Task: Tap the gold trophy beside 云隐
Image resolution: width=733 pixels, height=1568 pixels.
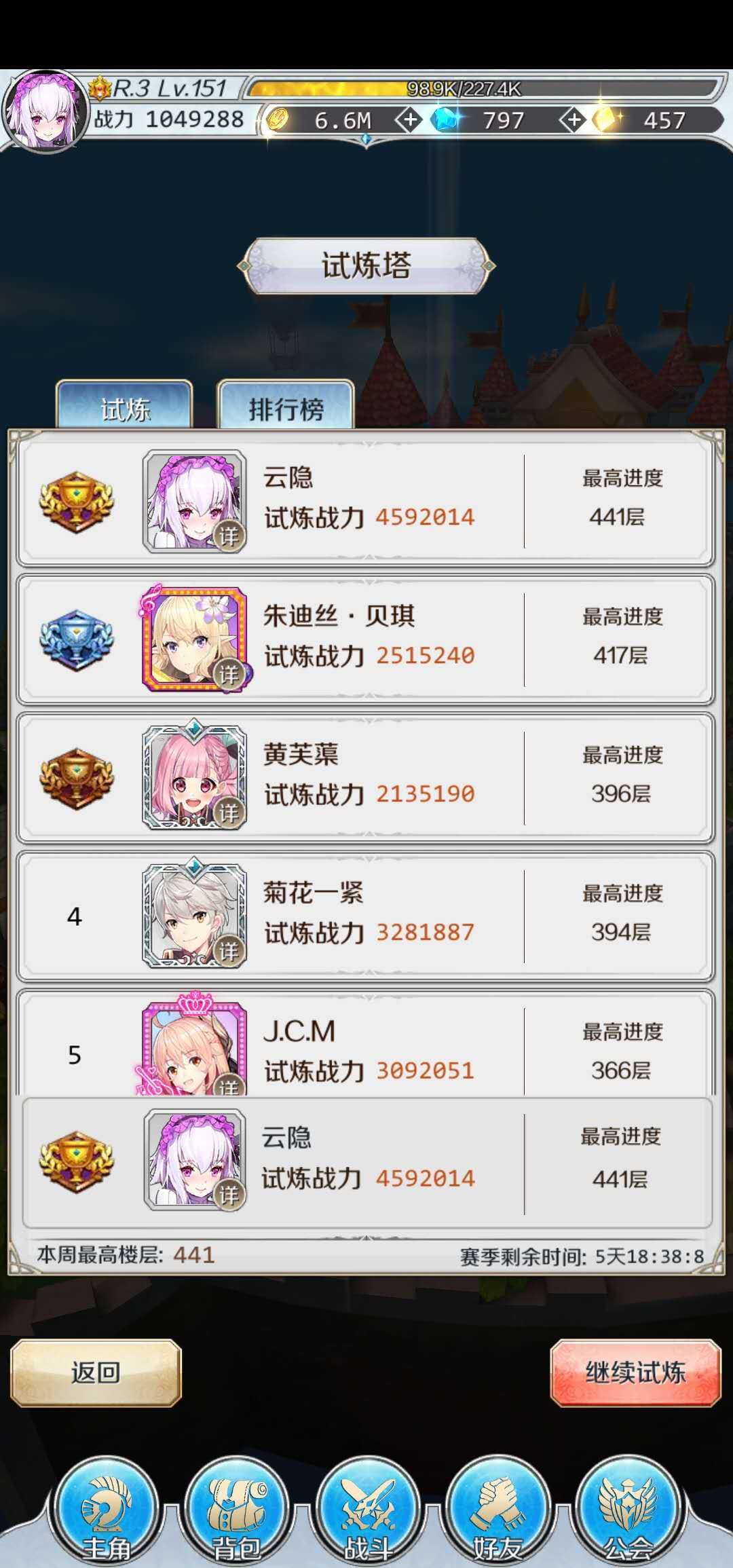Action: pos(76,501)
